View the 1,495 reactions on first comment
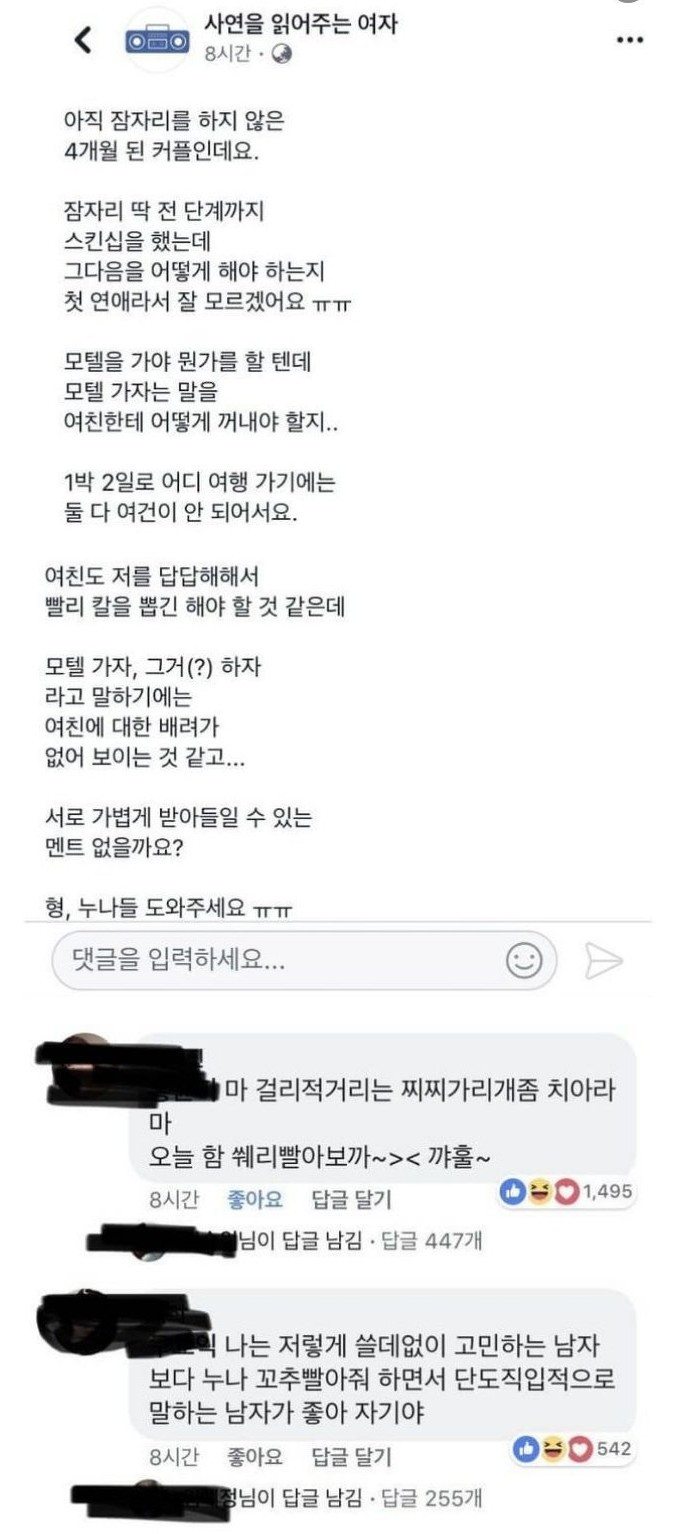The height and width of the screenshot is (1534, 683). point(564,1192)
